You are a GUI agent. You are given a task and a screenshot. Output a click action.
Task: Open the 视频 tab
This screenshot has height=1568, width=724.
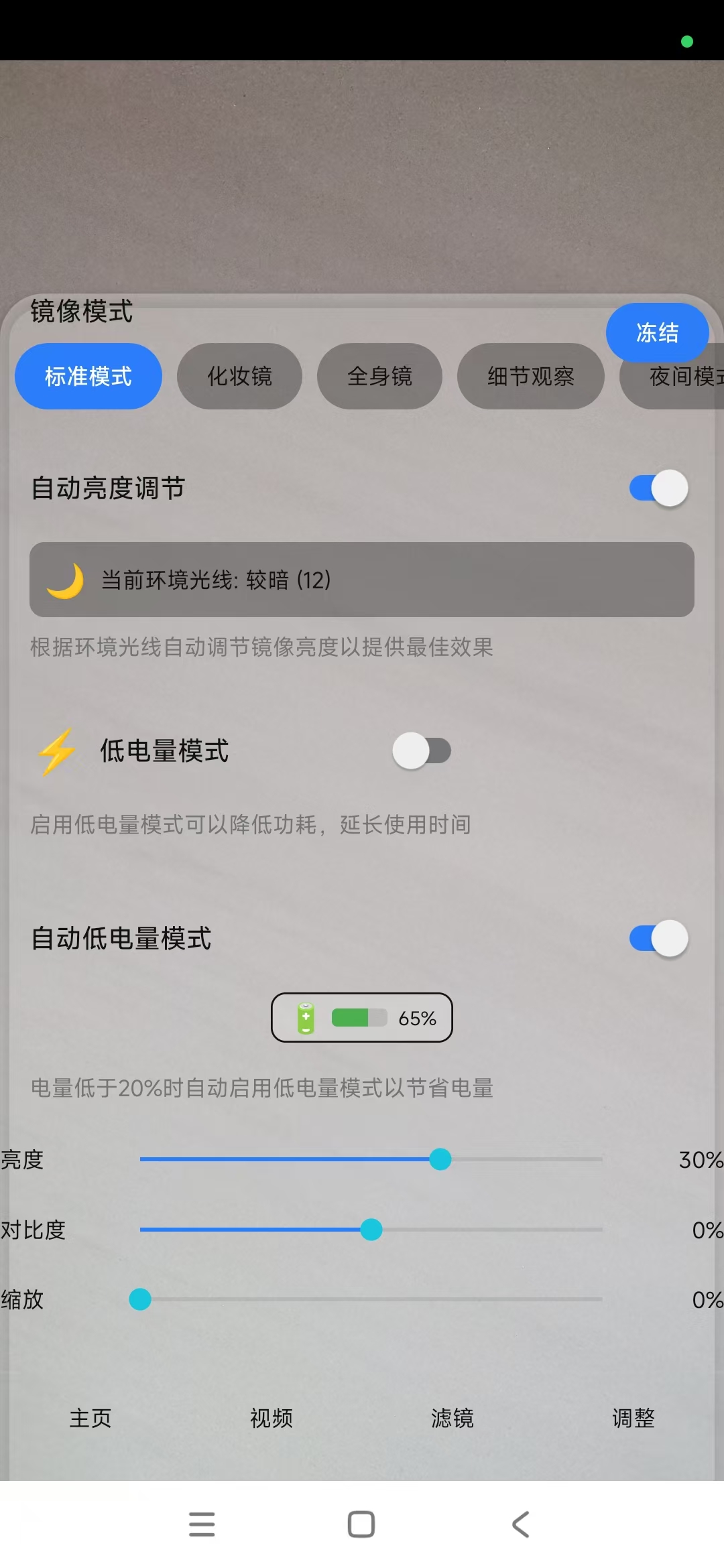[271, 1418]
